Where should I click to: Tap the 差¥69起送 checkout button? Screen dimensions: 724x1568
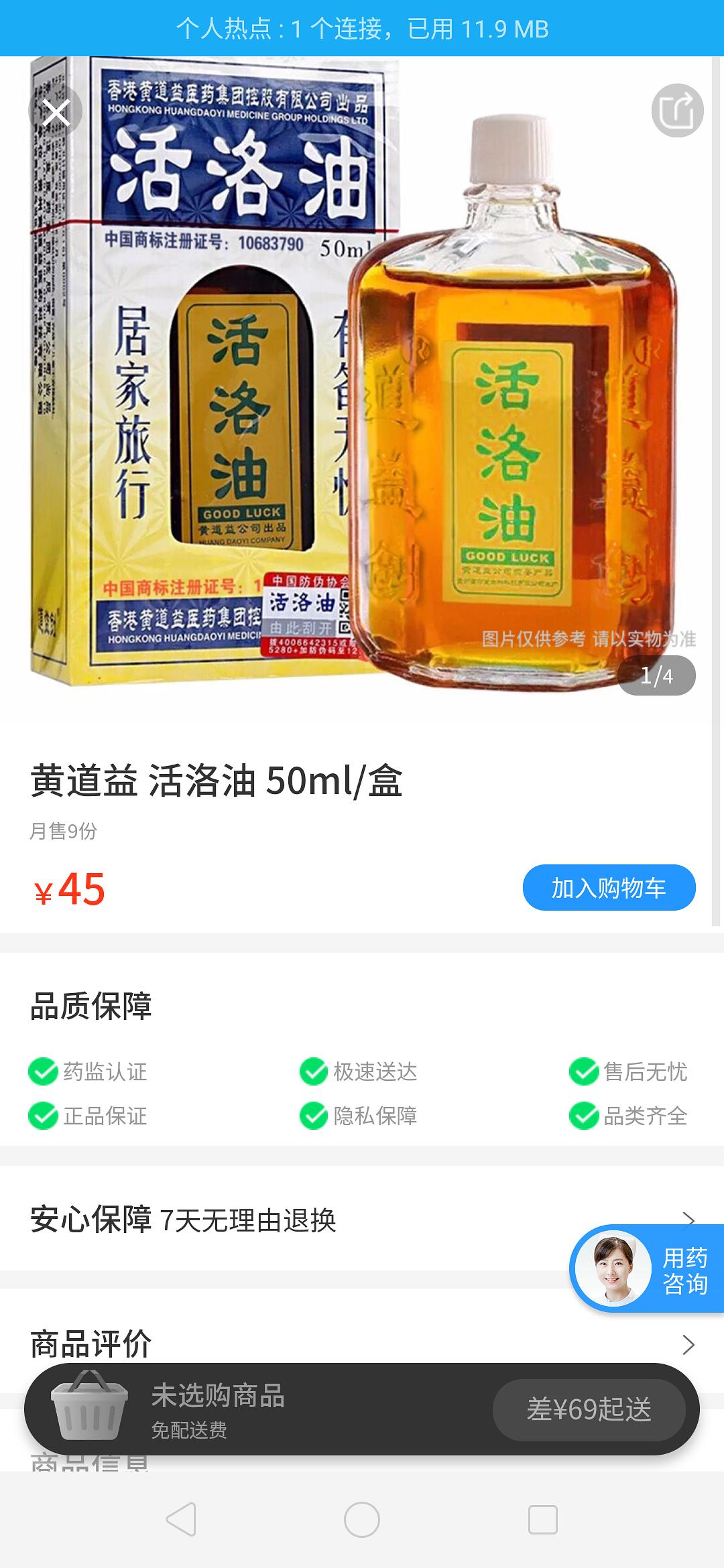coord(589,1409)
